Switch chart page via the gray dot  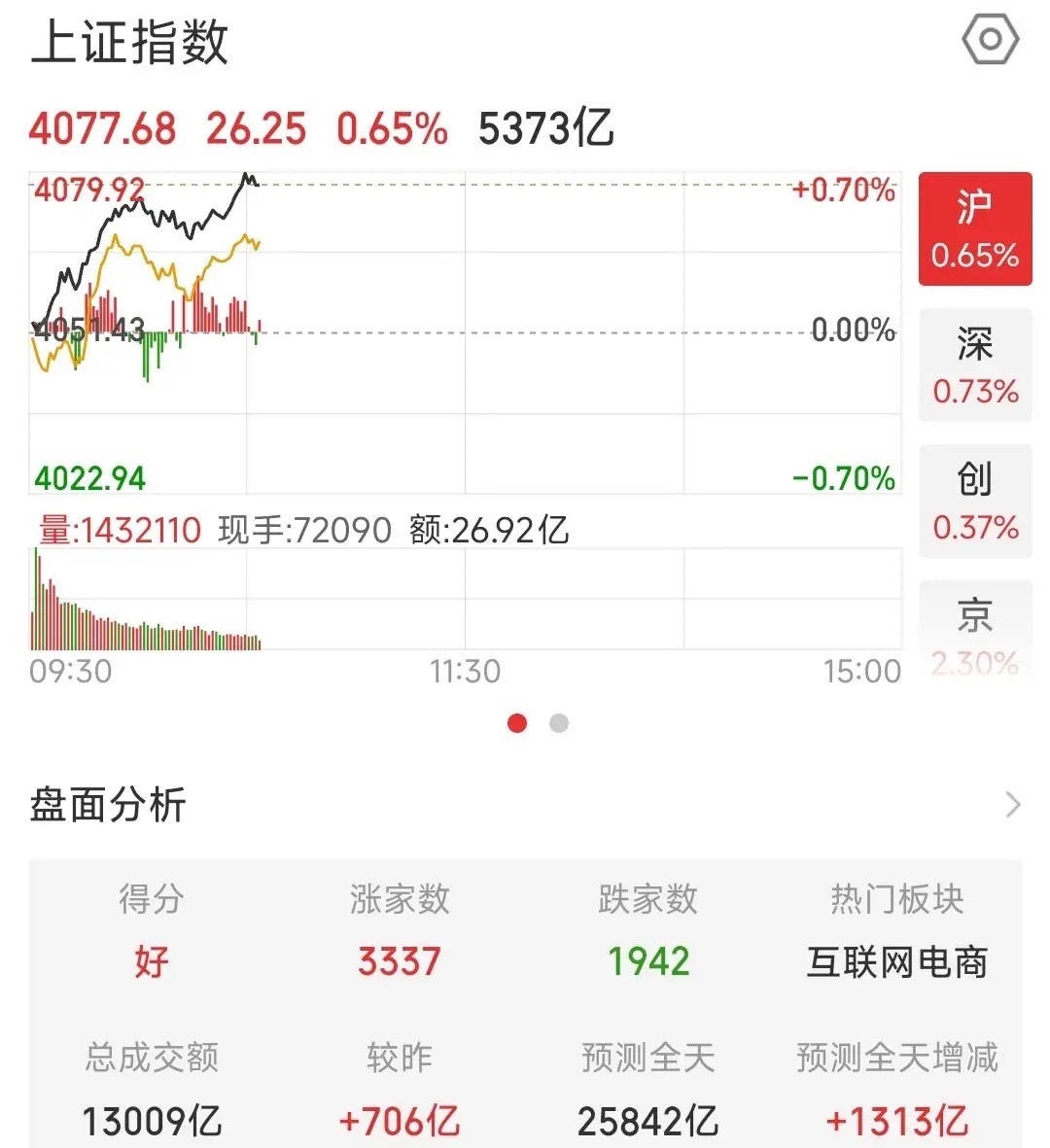[x=559, y=723]
